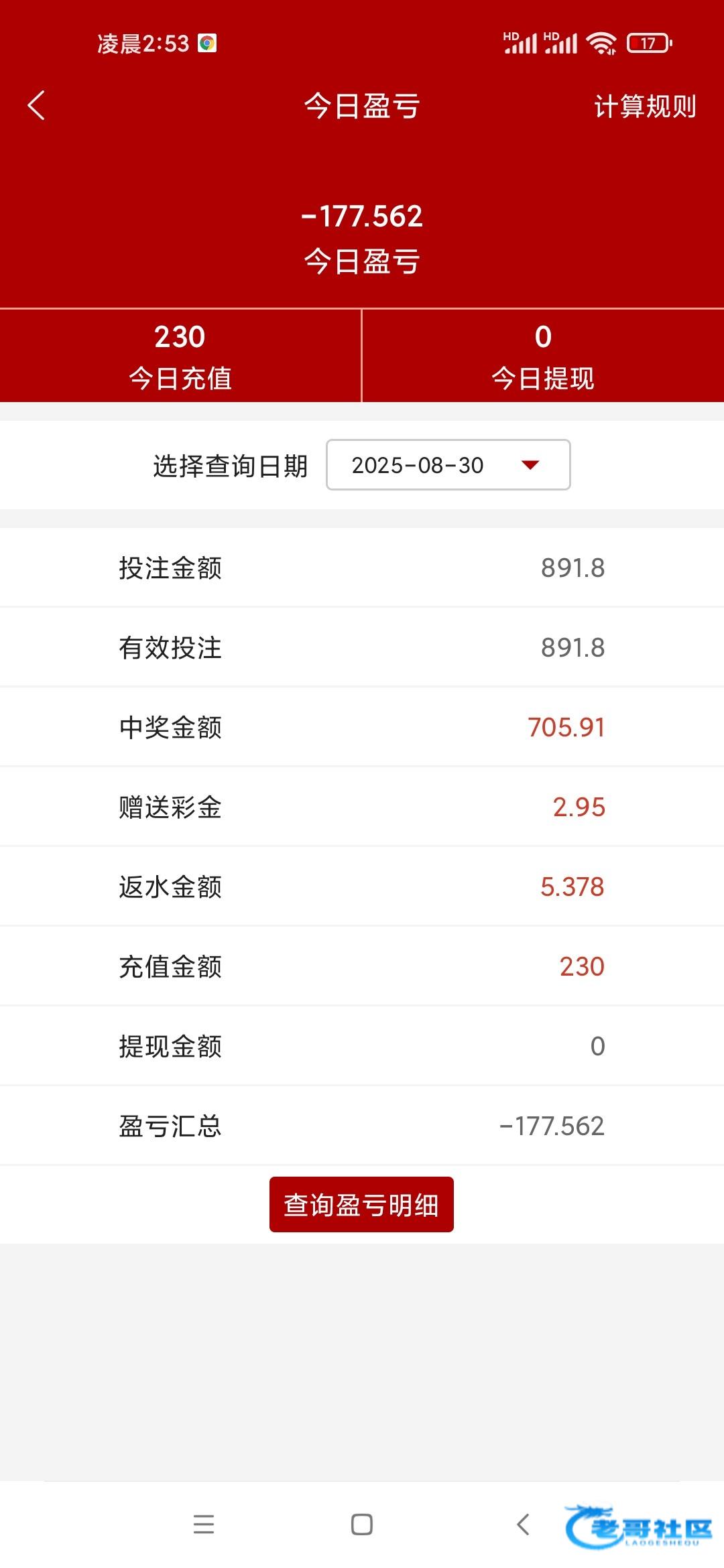This screenshot has height=1568, width=724.
Task: Go to the system home screen
Action: [362, 1524]
